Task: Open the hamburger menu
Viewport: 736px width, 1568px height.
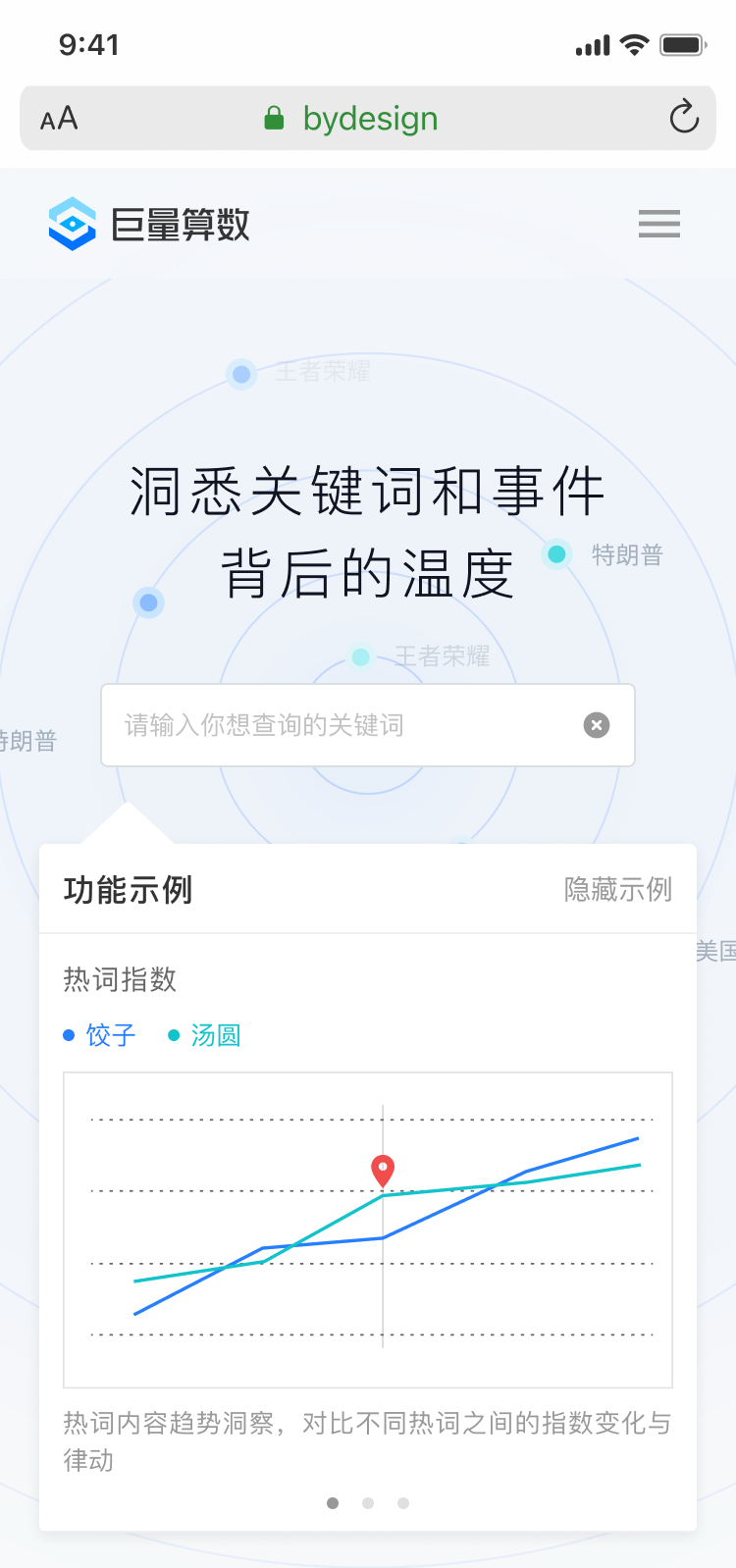Action: coord(658,224)
